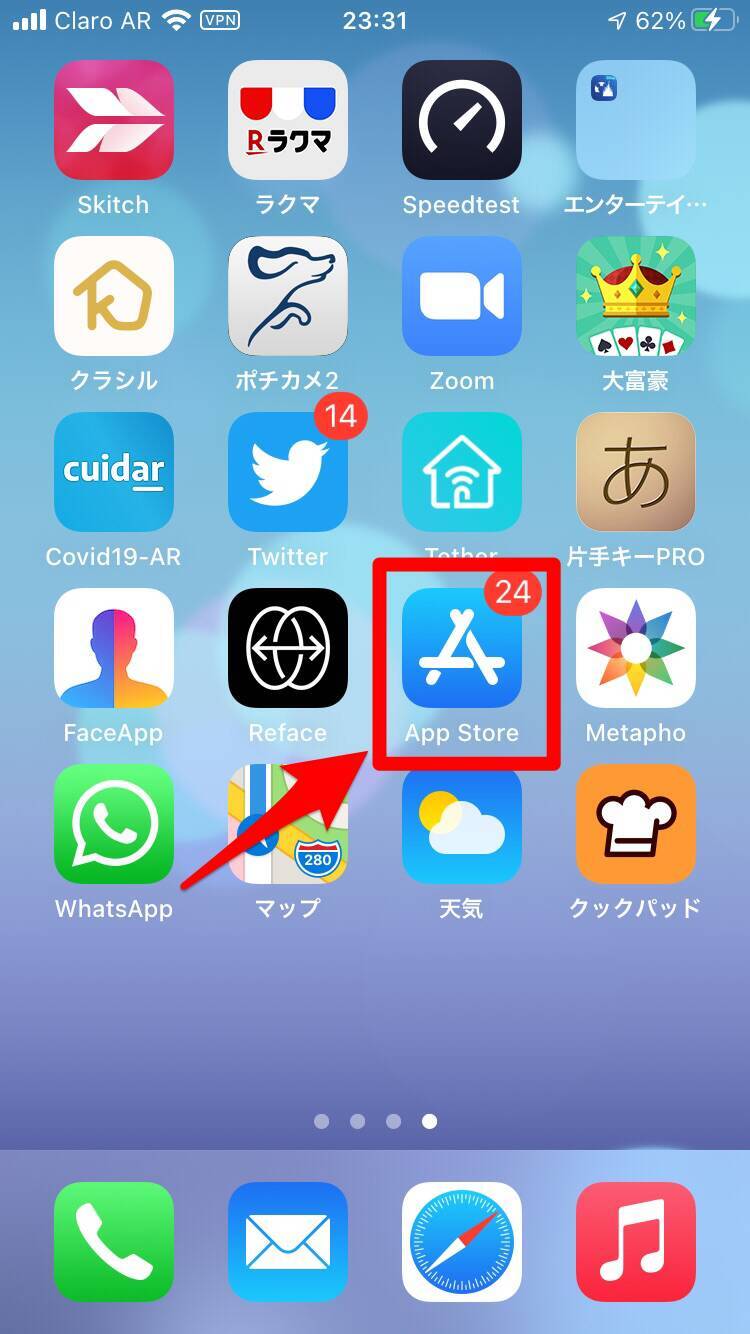The width and height of the screenshot is (750, 1334).
Task: Open the 天気 weather app
Action: [x=461, y=824]
